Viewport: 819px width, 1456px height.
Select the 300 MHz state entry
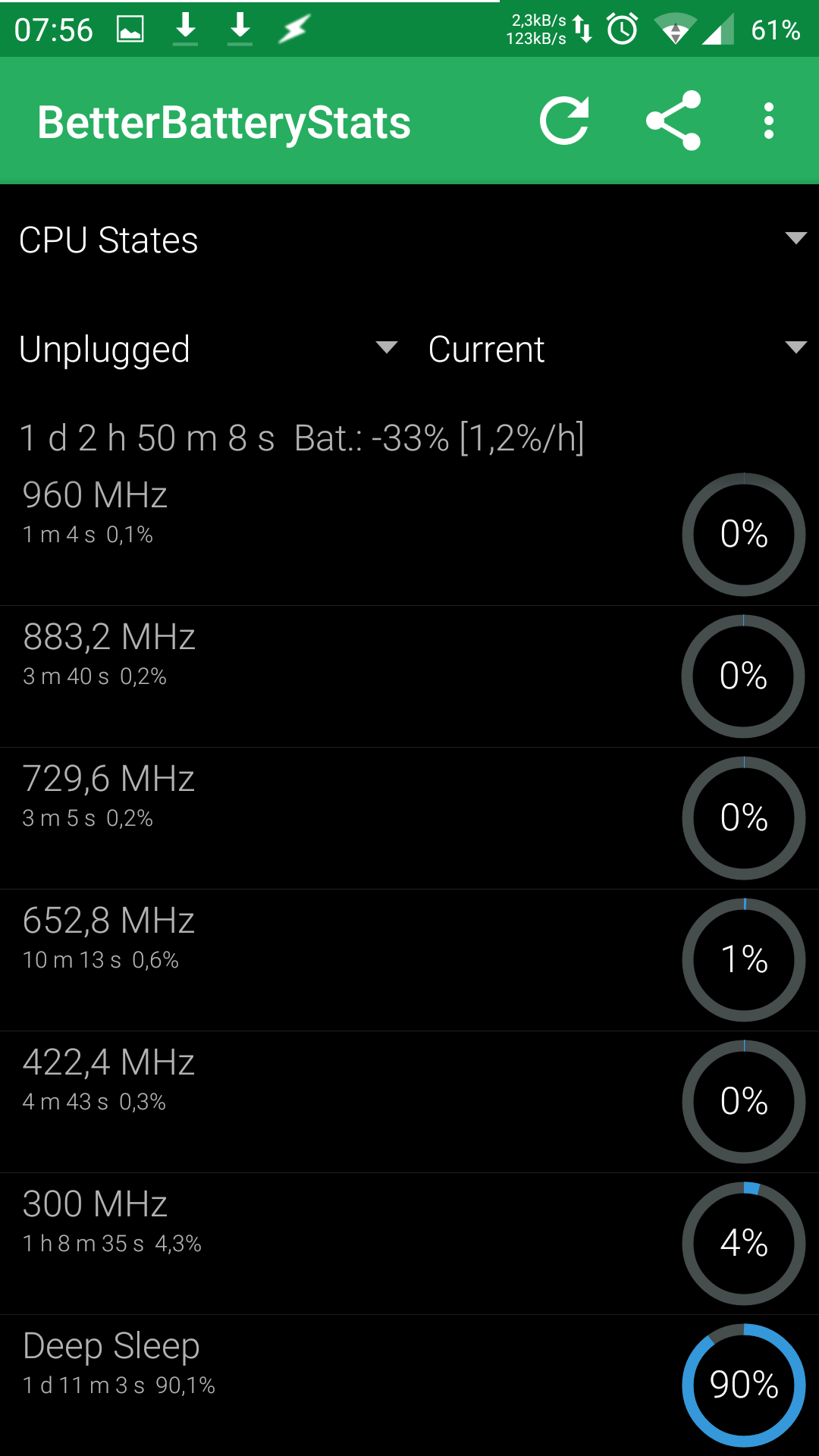(x=409, y=1244)
